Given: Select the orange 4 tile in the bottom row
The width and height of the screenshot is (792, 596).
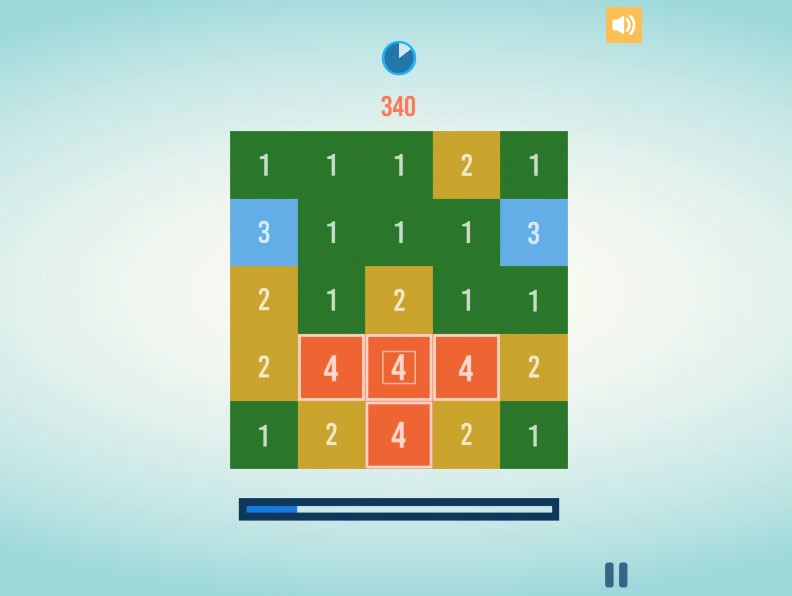Looking at the screenshot, I should pos(399,435).
